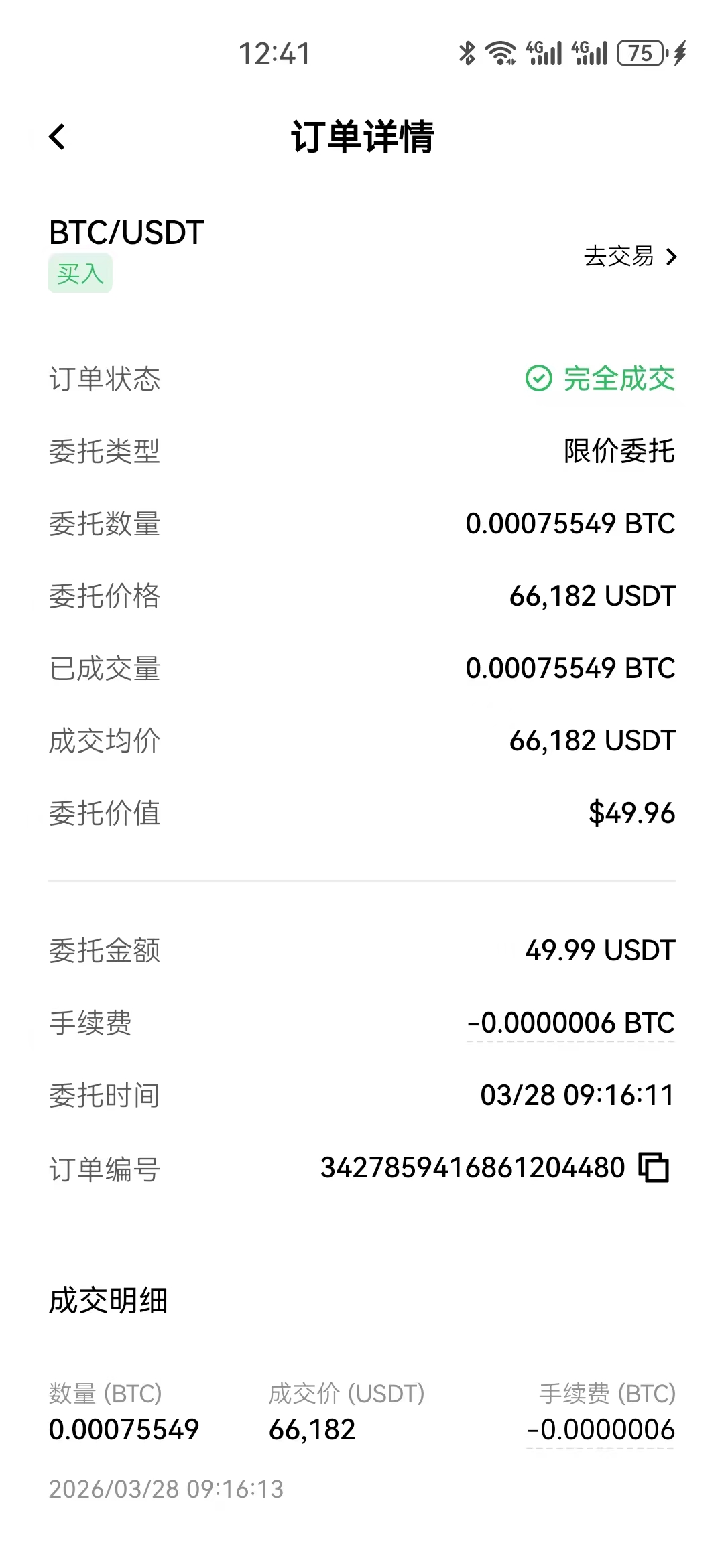Copy the order number 订单编号

654,1167
